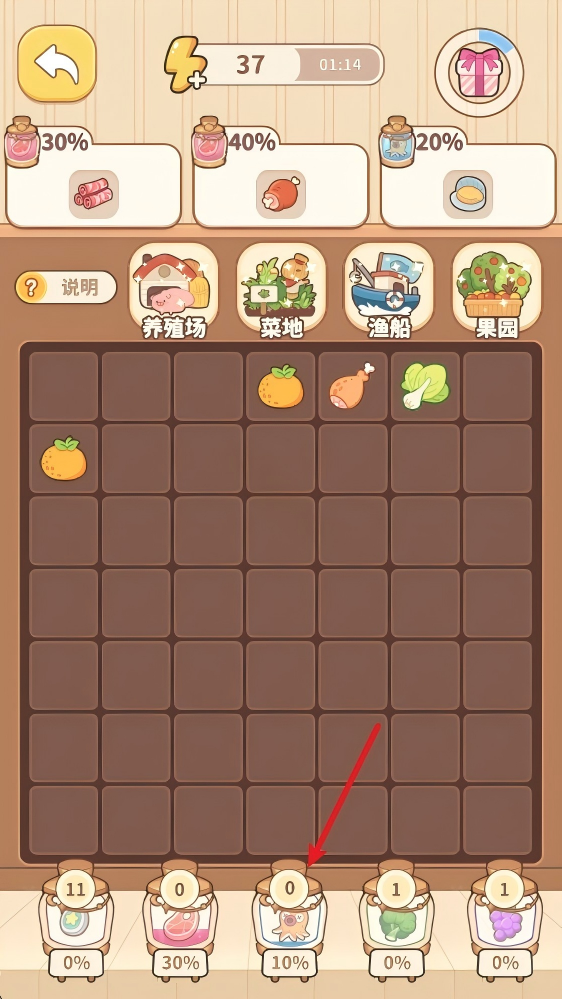Tap the 渔船 fishing boat generator
The width and height of the screenshot is (562, 999).
pyautogui.click(x=389, y=290)
